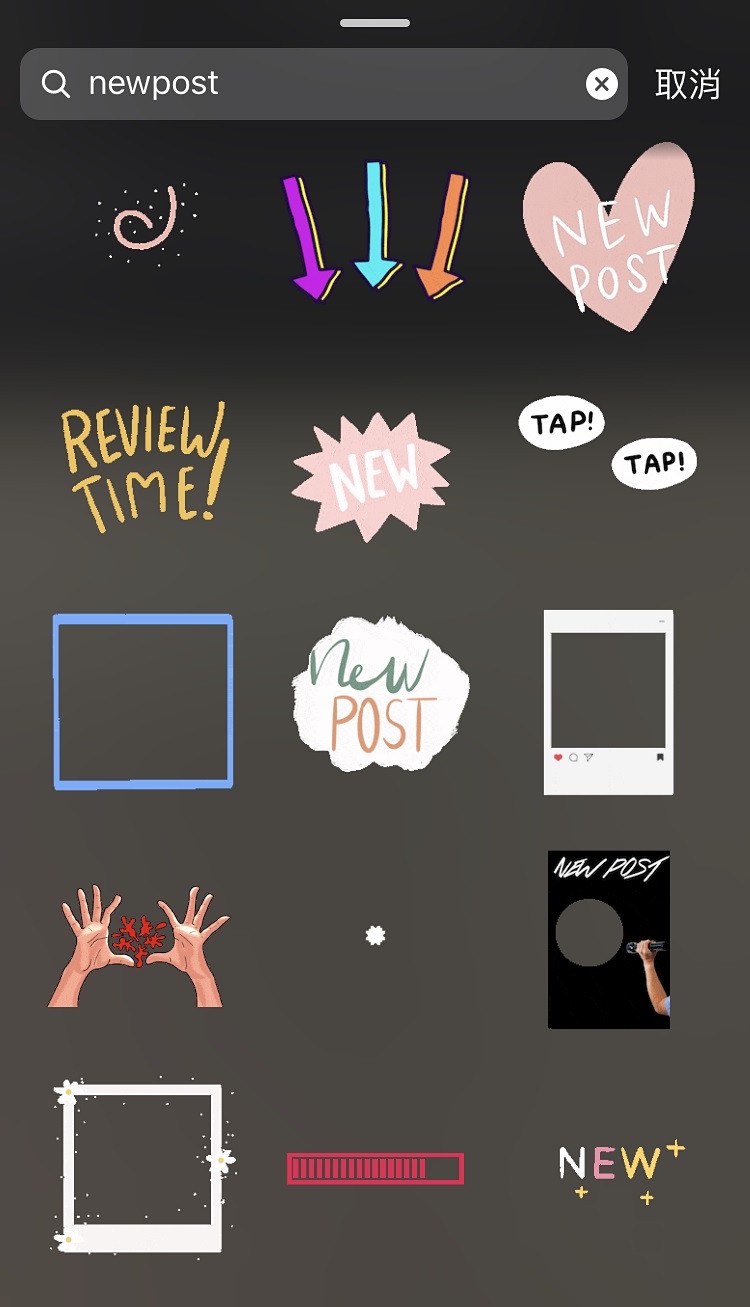Select the Review Time! sticker
Image resolution: width=750 pixels, height=1307 pixels.
click(143, 467)
